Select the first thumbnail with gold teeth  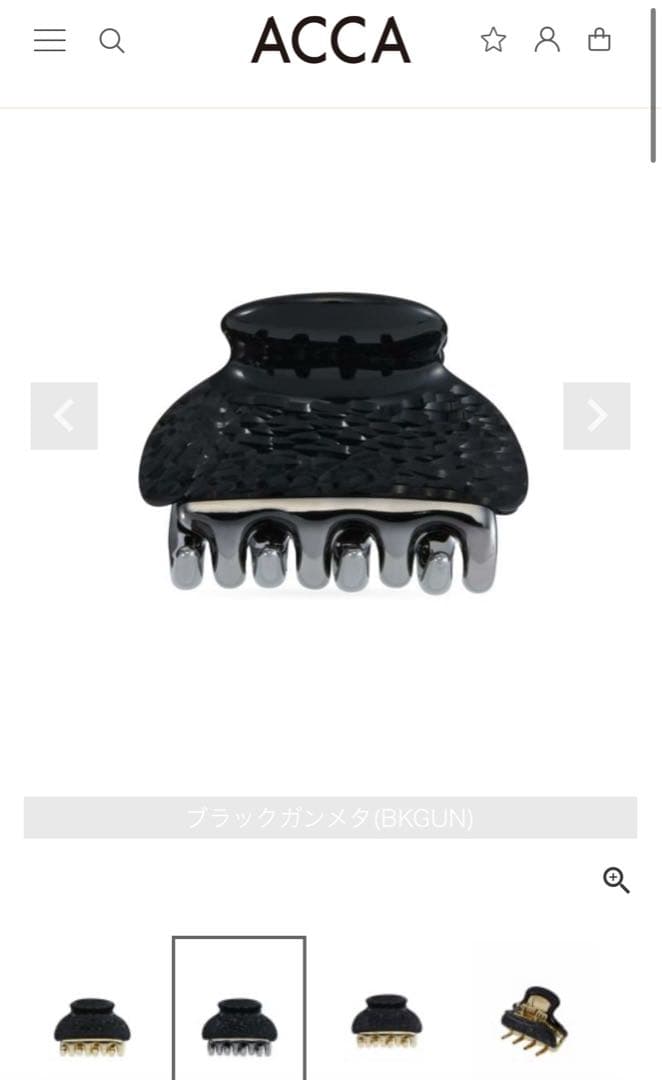(92, 1025)
